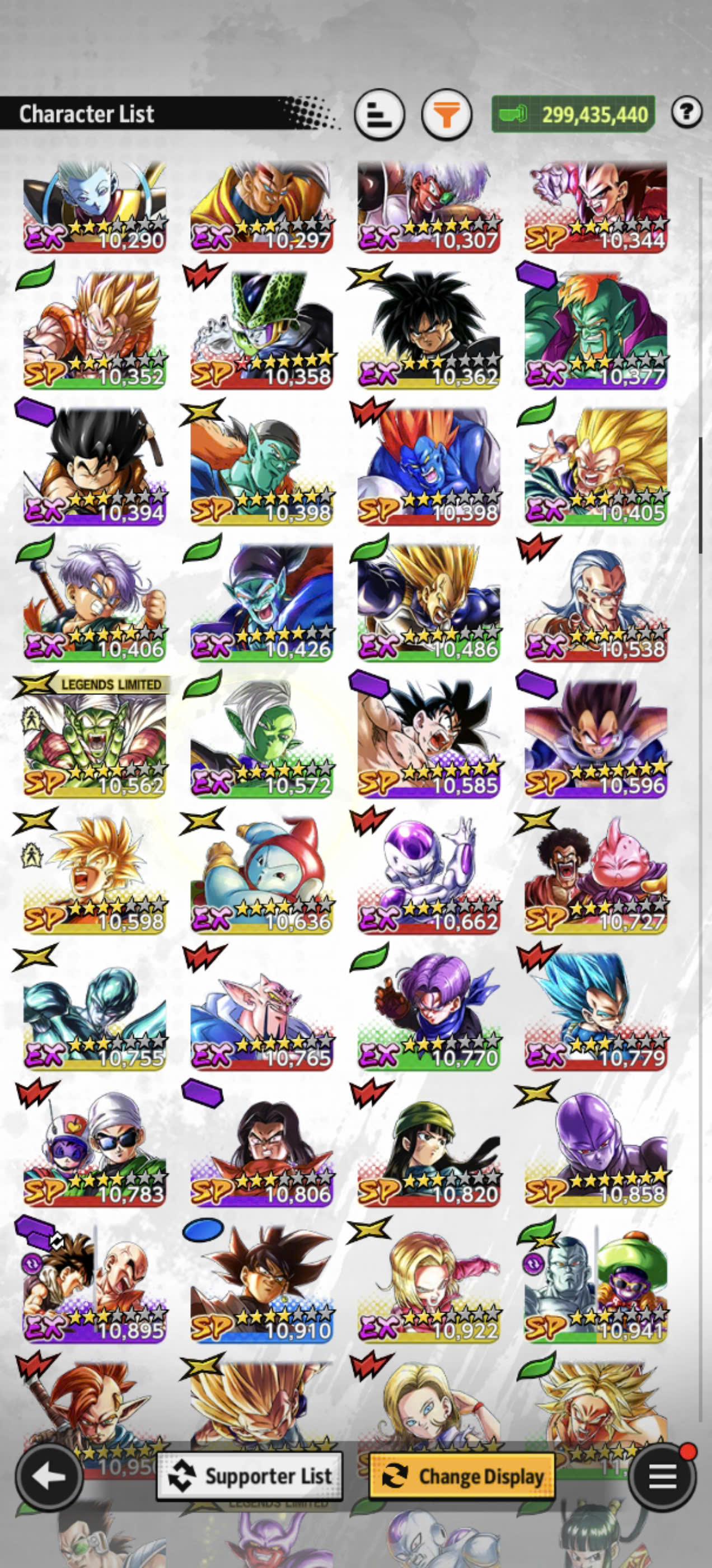Open the Supporter List

(250, 1476)
